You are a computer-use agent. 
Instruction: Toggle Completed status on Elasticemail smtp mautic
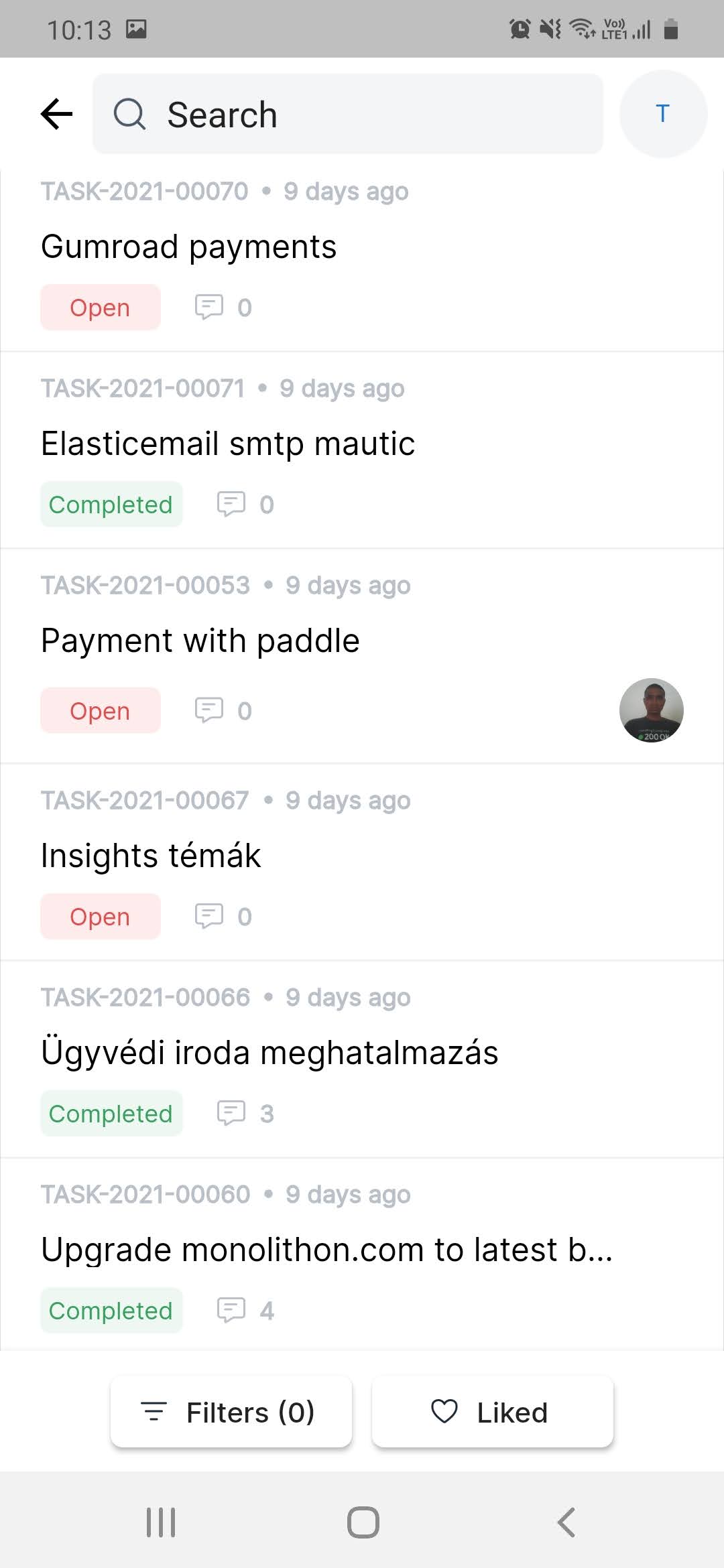[111, 505]
